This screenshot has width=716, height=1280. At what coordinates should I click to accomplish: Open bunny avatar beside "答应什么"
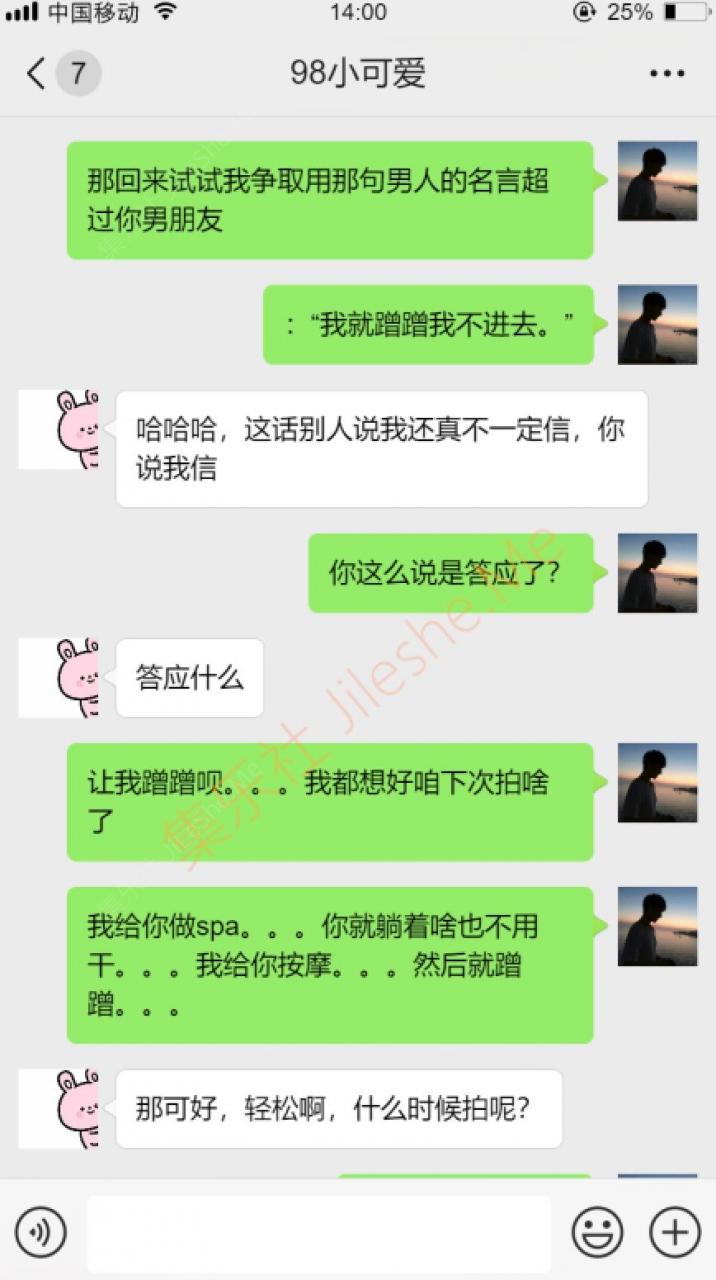59,678
